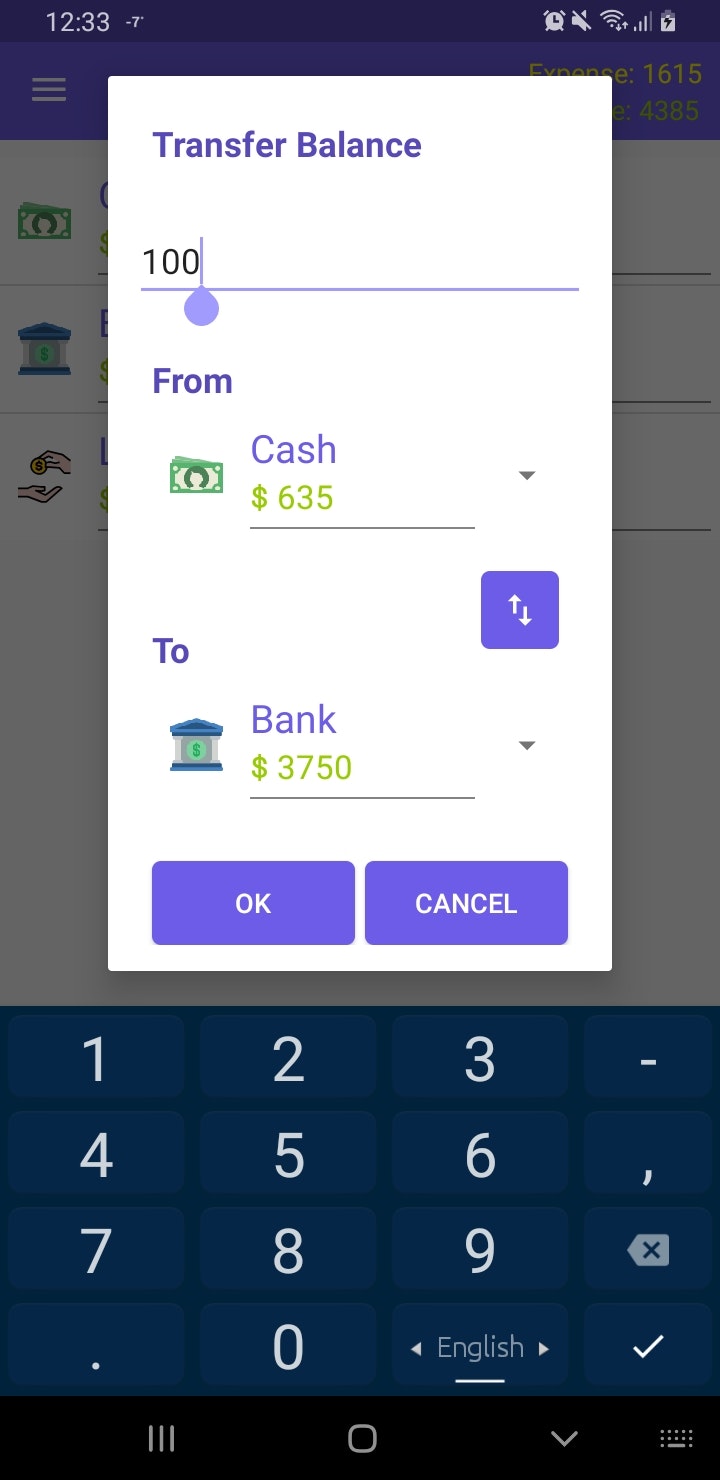720x1480 pixels.
Task: Tap the swap accounts arrows icon
Action: click(x=519, y=610)
